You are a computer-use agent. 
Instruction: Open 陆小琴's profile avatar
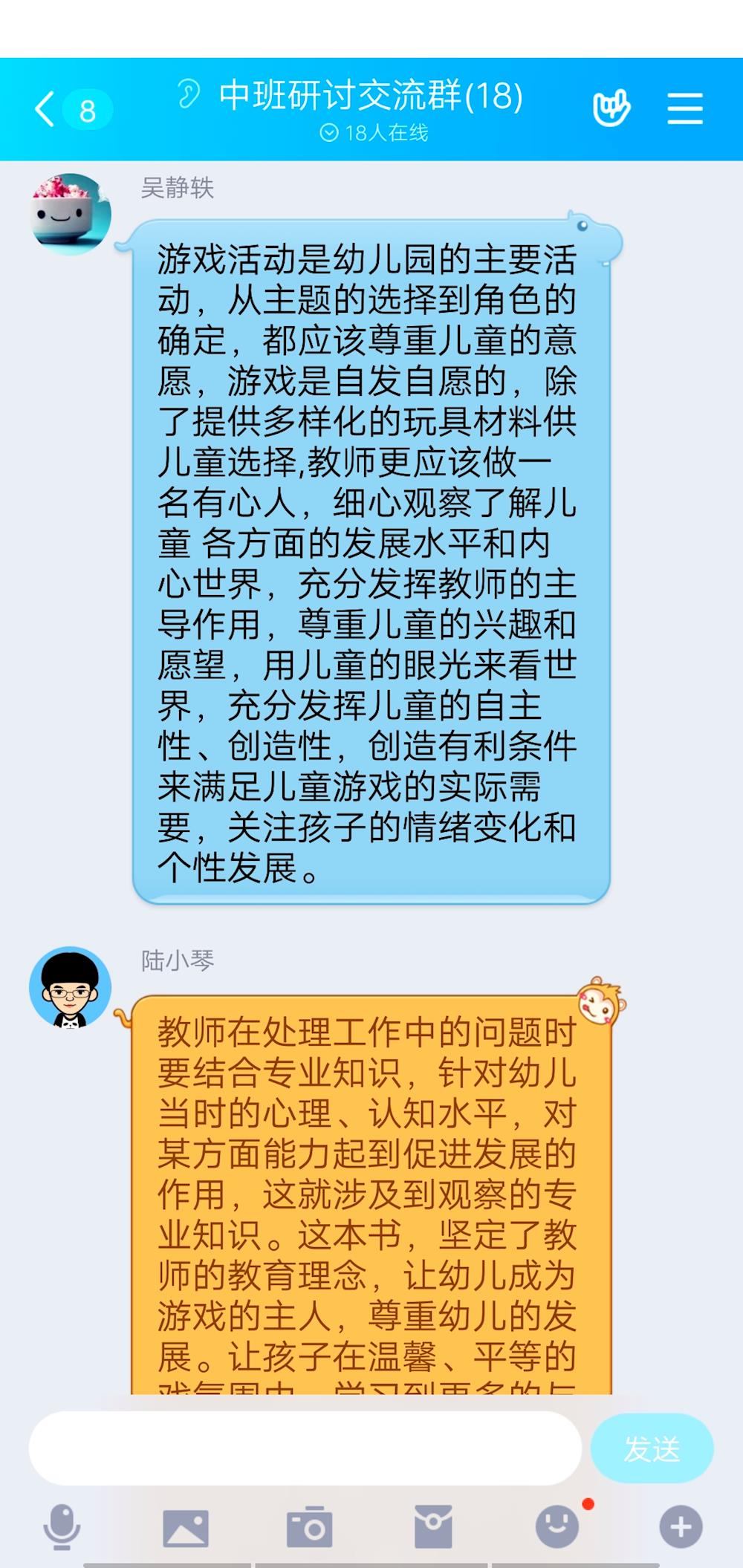(x=70, y=987)
